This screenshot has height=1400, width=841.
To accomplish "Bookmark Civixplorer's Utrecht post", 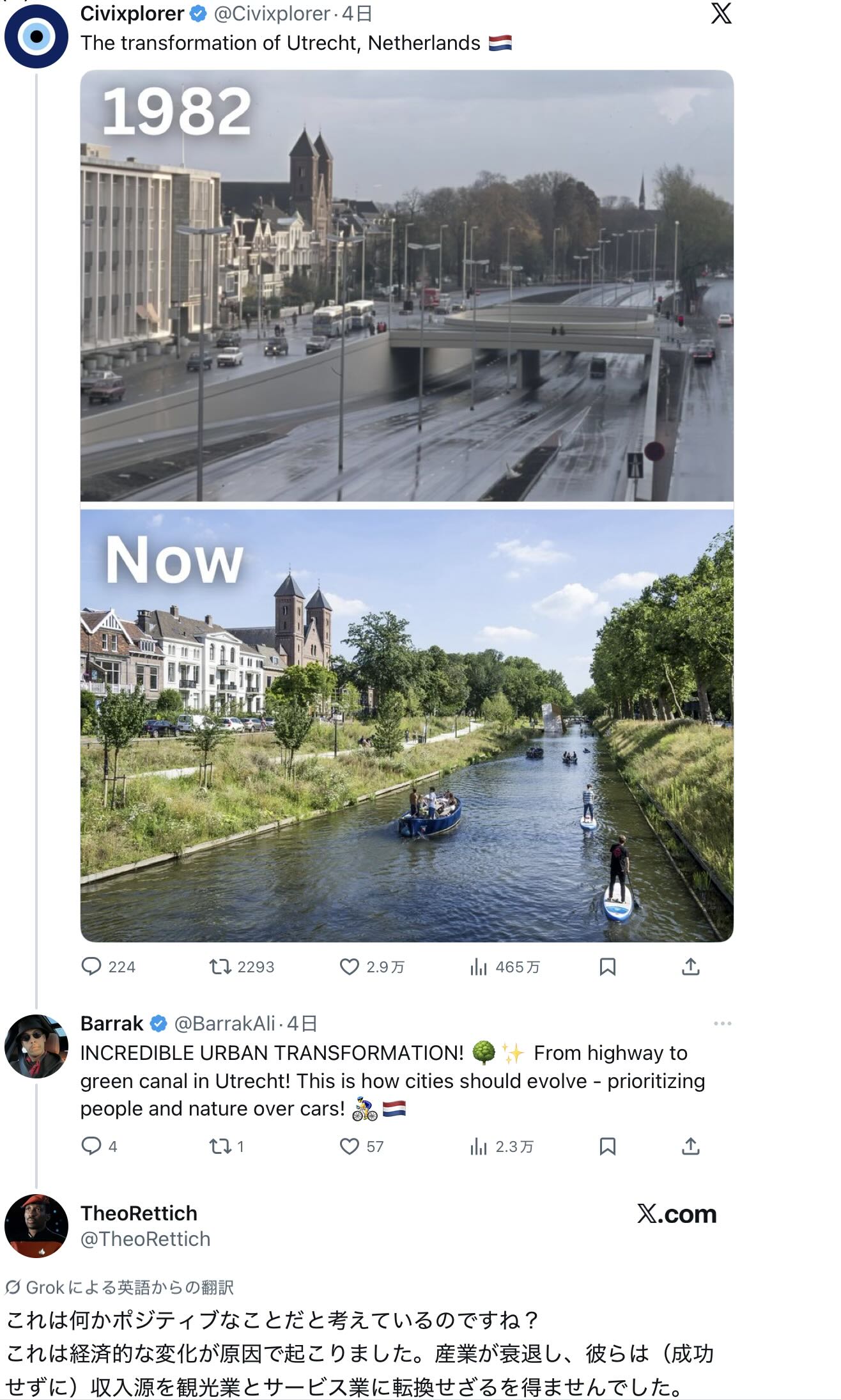I will click(607, 966).
